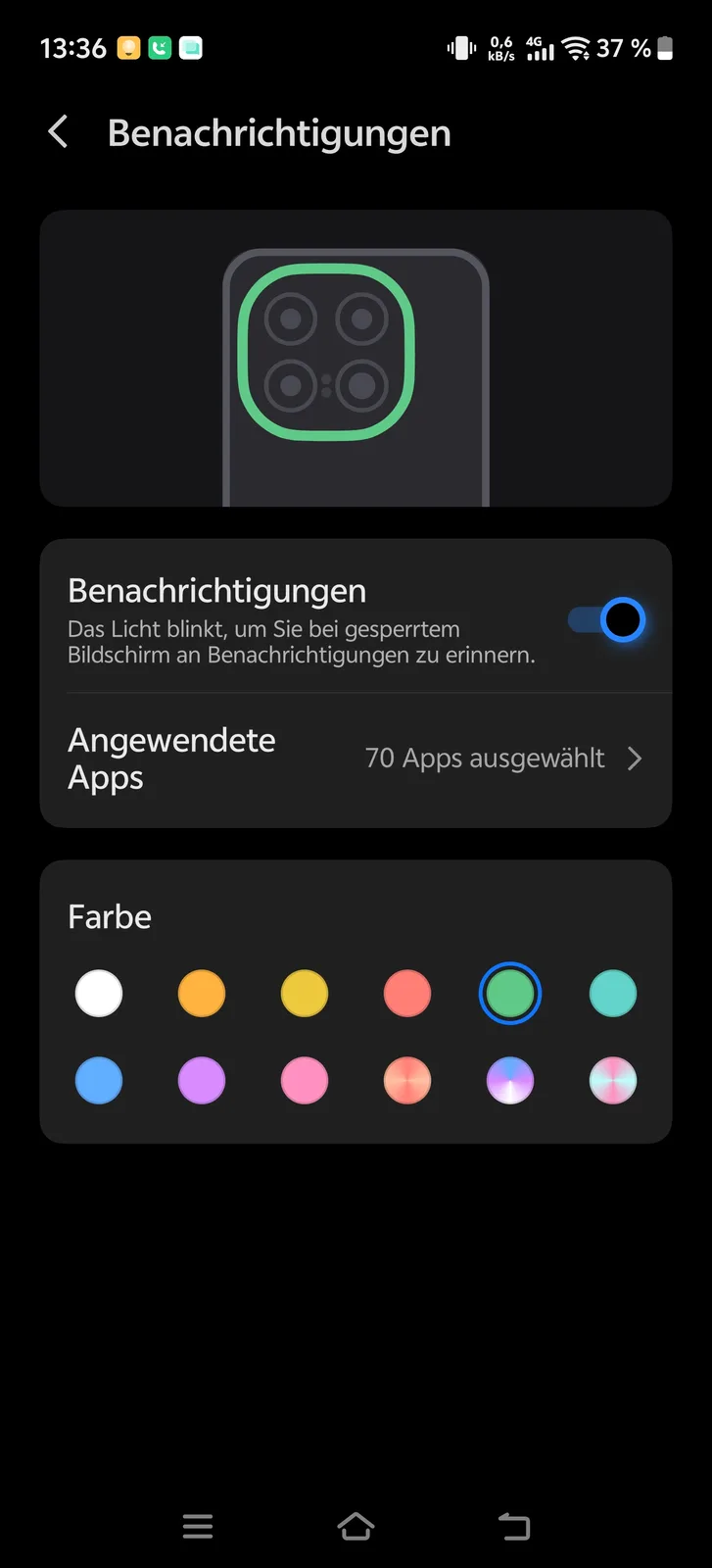Choose the orange light color
Screen dimensions: 712x1568
202,994
